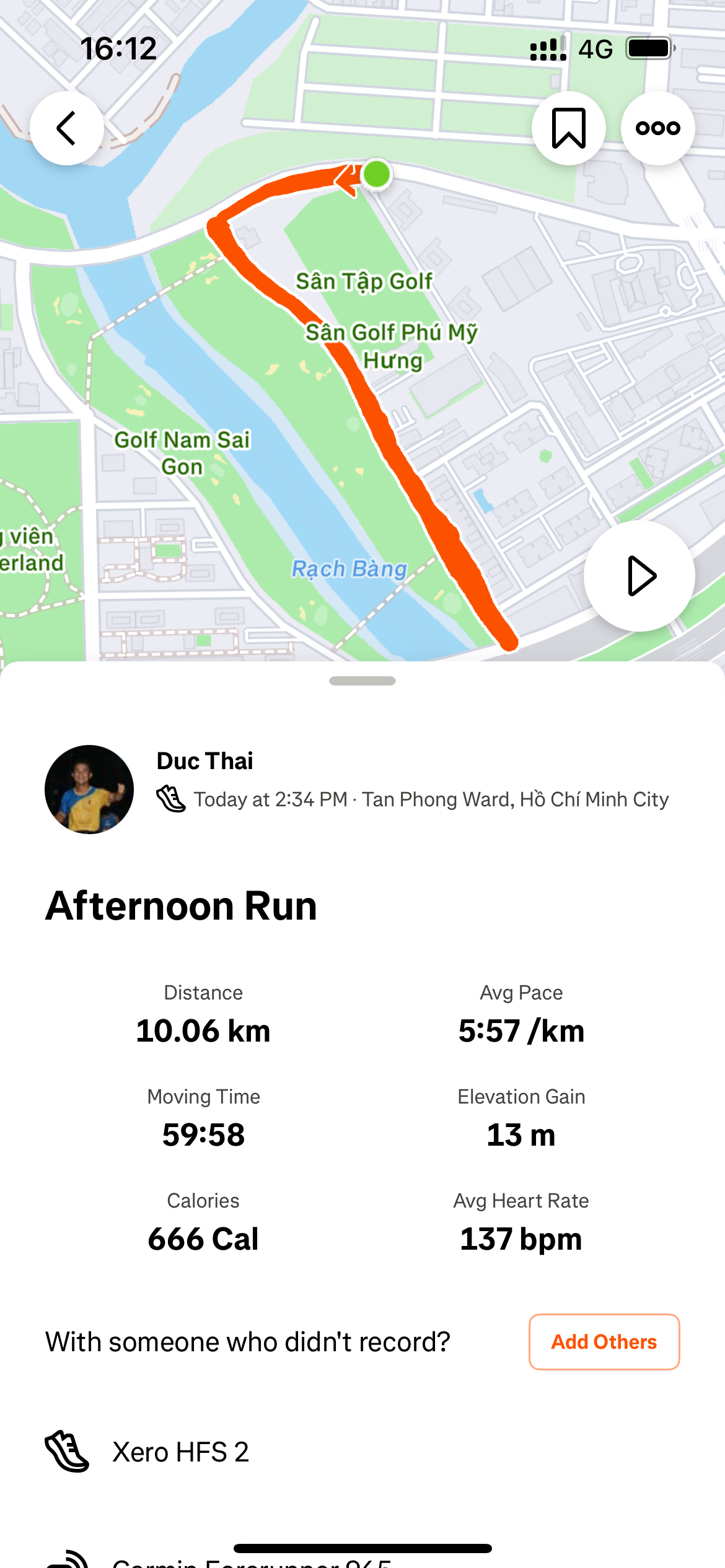Tap the Add Others button
This screenshot has height=1568, width=725.
604,1342
